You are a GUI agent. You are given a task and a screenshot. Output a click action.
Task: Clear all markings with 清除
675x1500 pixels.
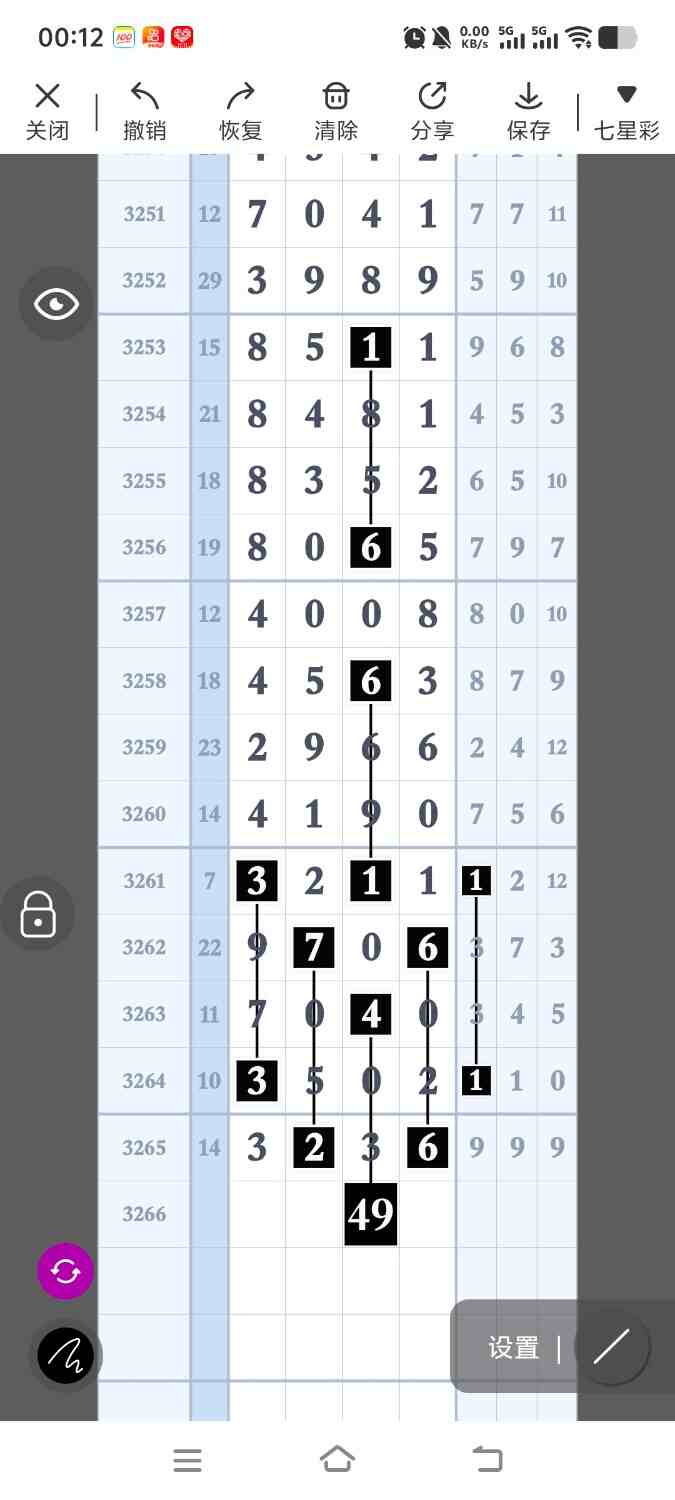336,111
